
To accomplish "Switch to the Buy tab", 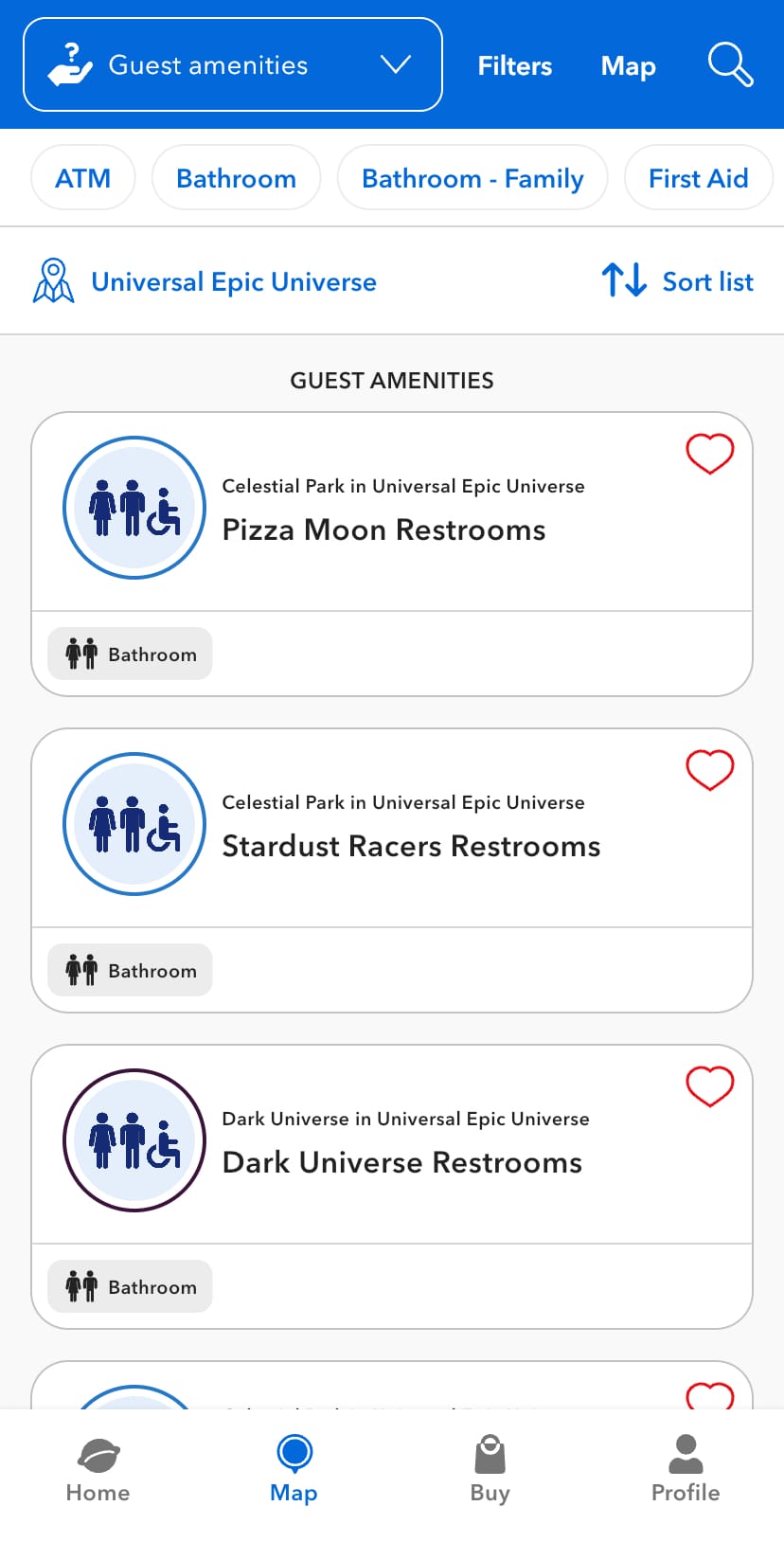I will [x=490, y=1470].
